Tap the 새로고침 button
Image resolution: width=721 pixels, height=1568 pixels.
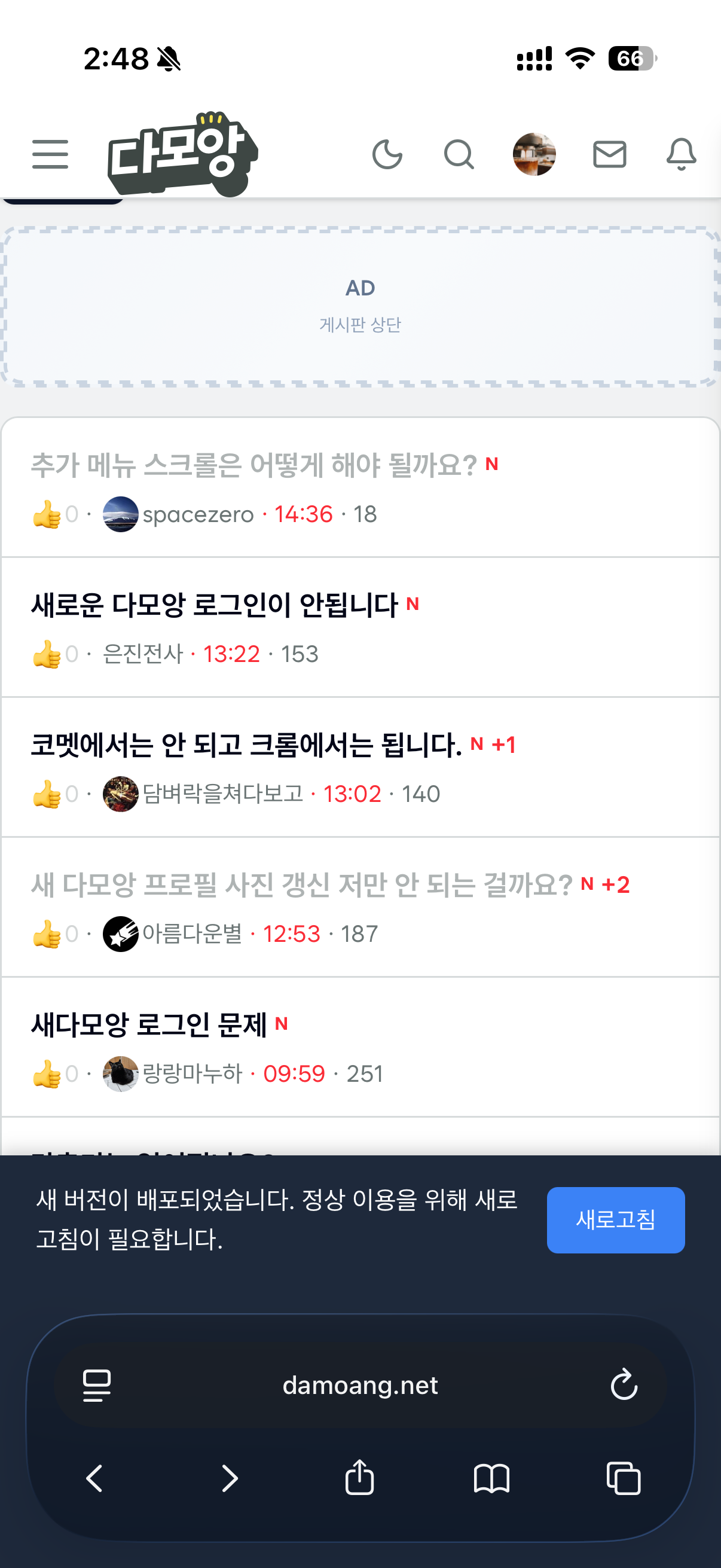(616, 1220)
